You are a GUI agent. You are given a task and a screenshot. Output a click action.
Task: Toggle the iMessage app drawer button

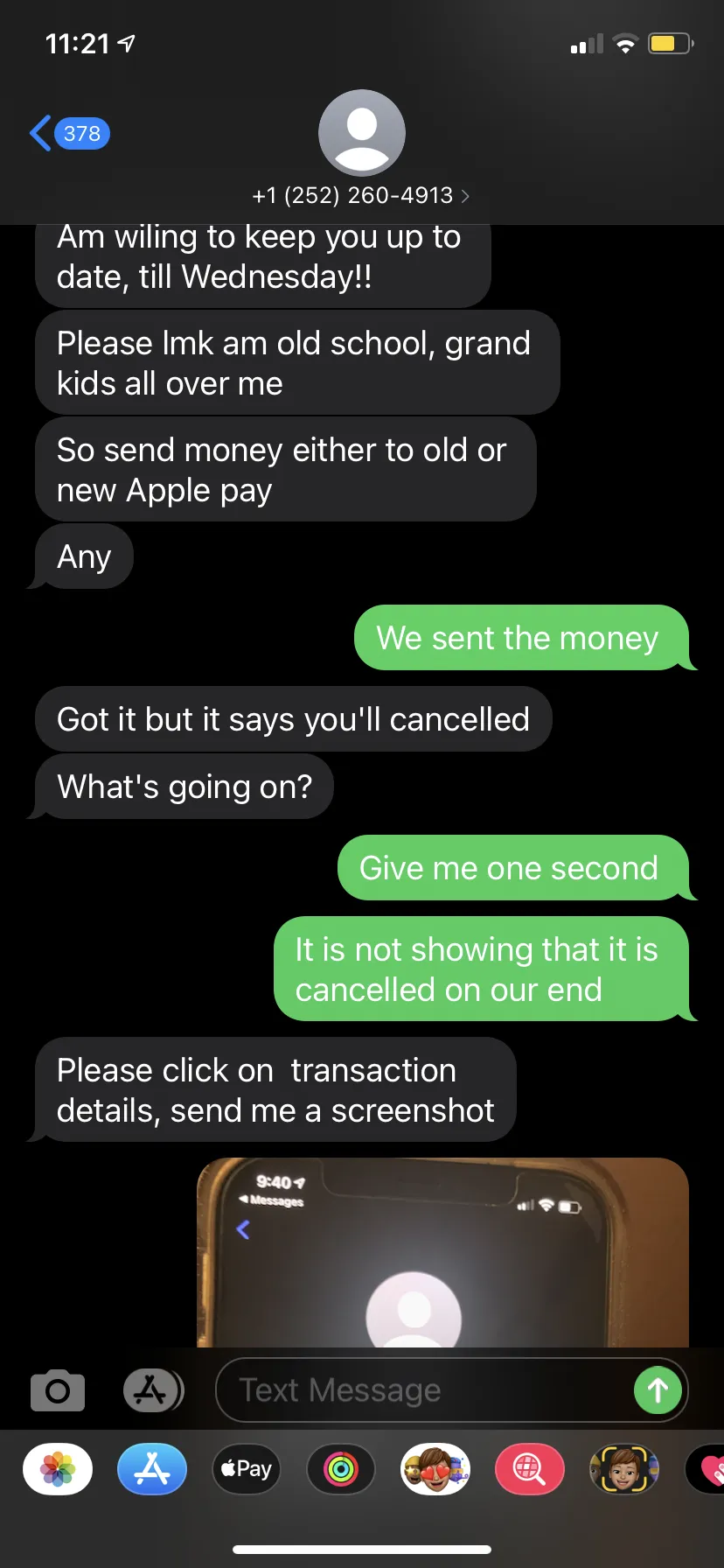(x=153, y=1390)
